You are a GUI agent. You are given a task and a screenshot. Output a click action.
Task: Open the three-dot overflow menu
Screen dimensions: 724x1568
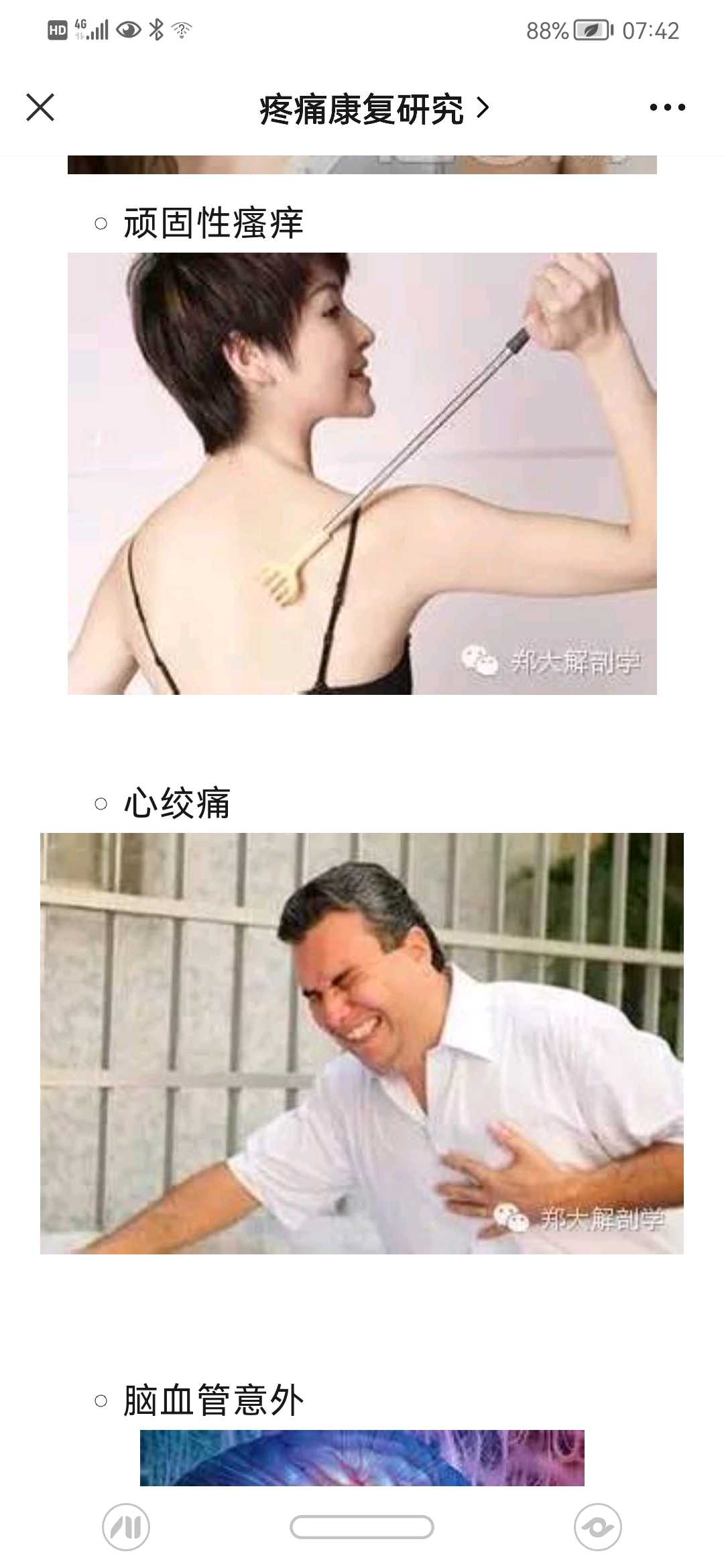(x=667, y=107)
